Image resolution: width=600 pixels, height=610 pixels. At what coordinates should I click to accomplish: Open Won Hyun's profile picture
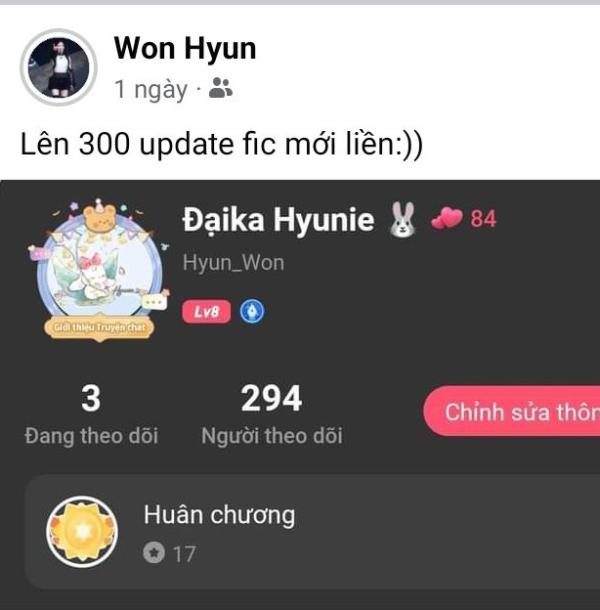point(56,67)
